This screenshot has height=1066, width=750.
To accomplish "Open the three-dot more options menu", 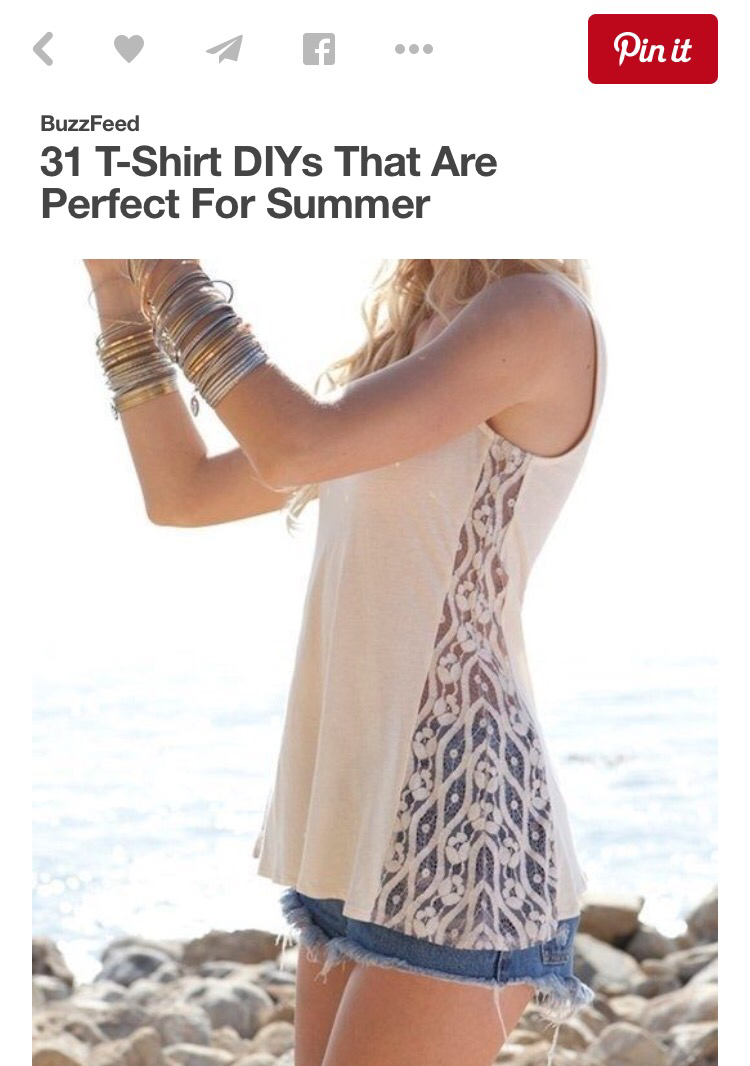I will tap(413, 49).
